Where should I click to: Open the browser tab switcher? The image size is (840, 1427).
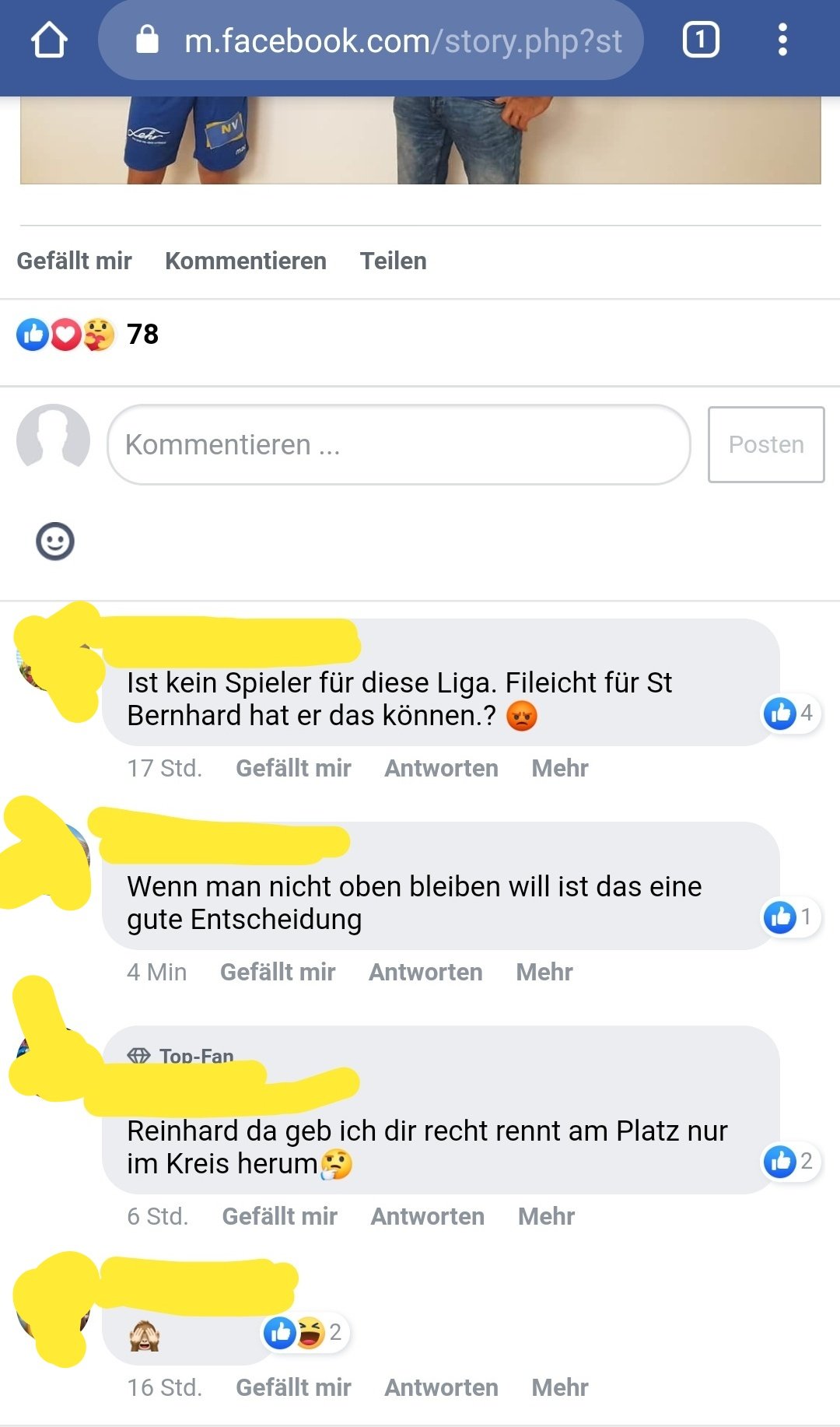click(701, 40)
